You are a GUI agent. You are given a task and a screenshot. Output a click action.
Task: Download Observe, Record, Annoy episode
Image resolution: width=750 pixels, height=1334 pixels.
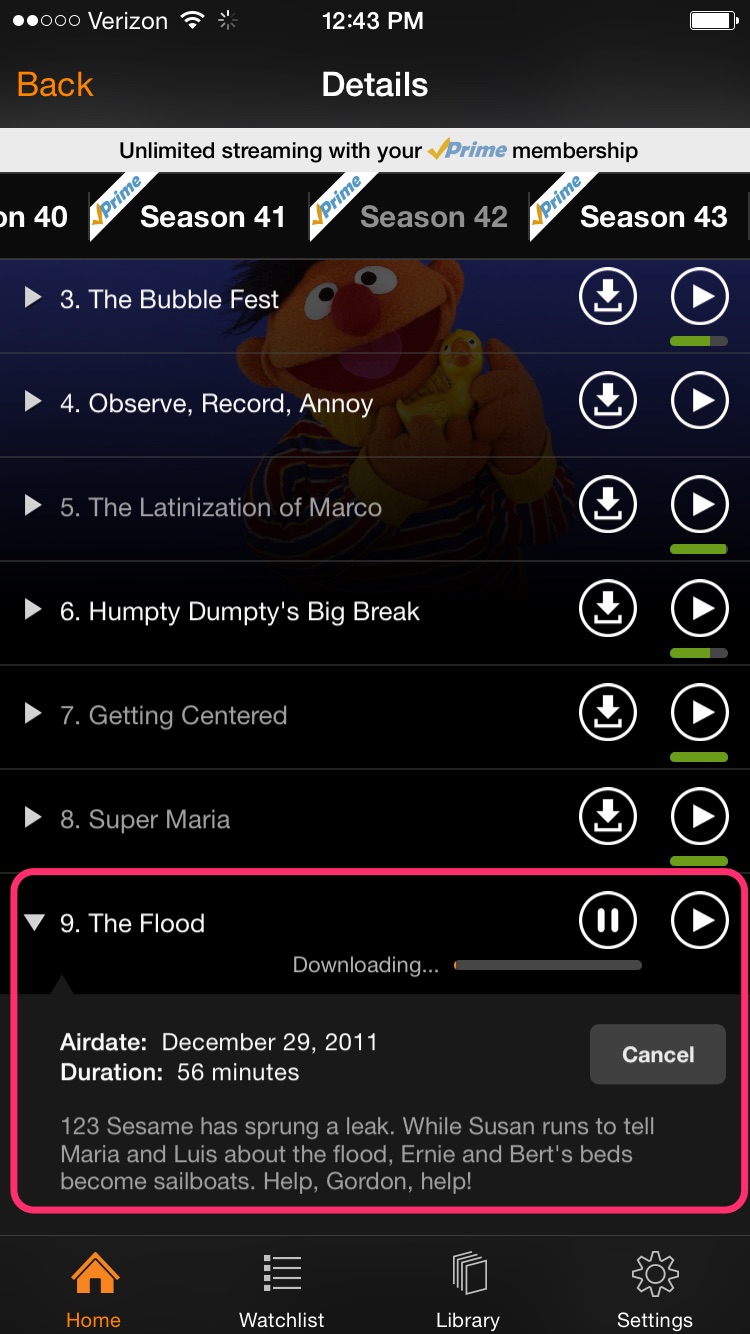click(x=608, y=400)
